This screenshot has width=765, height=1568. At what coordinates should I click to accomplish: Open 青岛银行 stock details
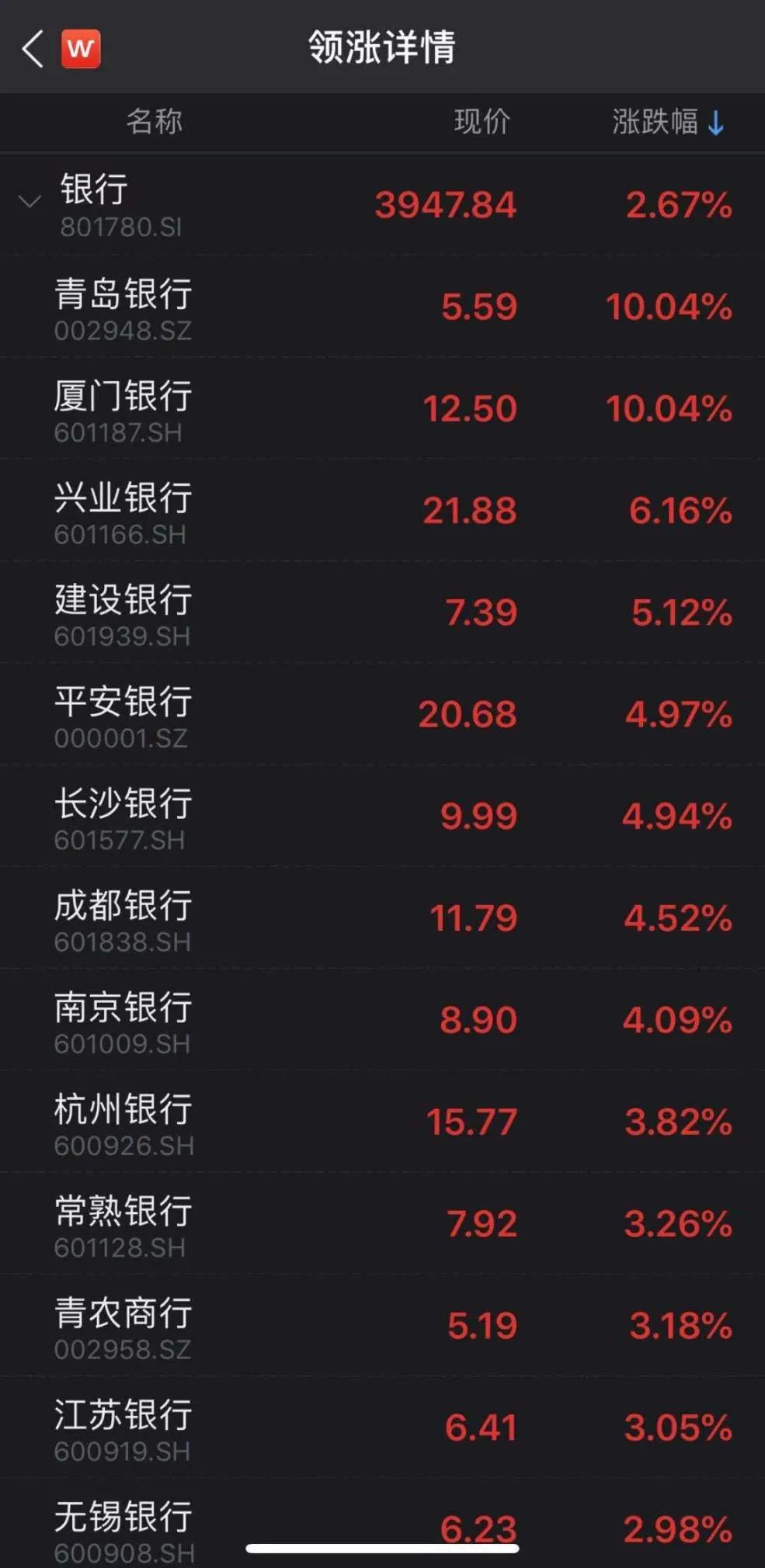123,307
